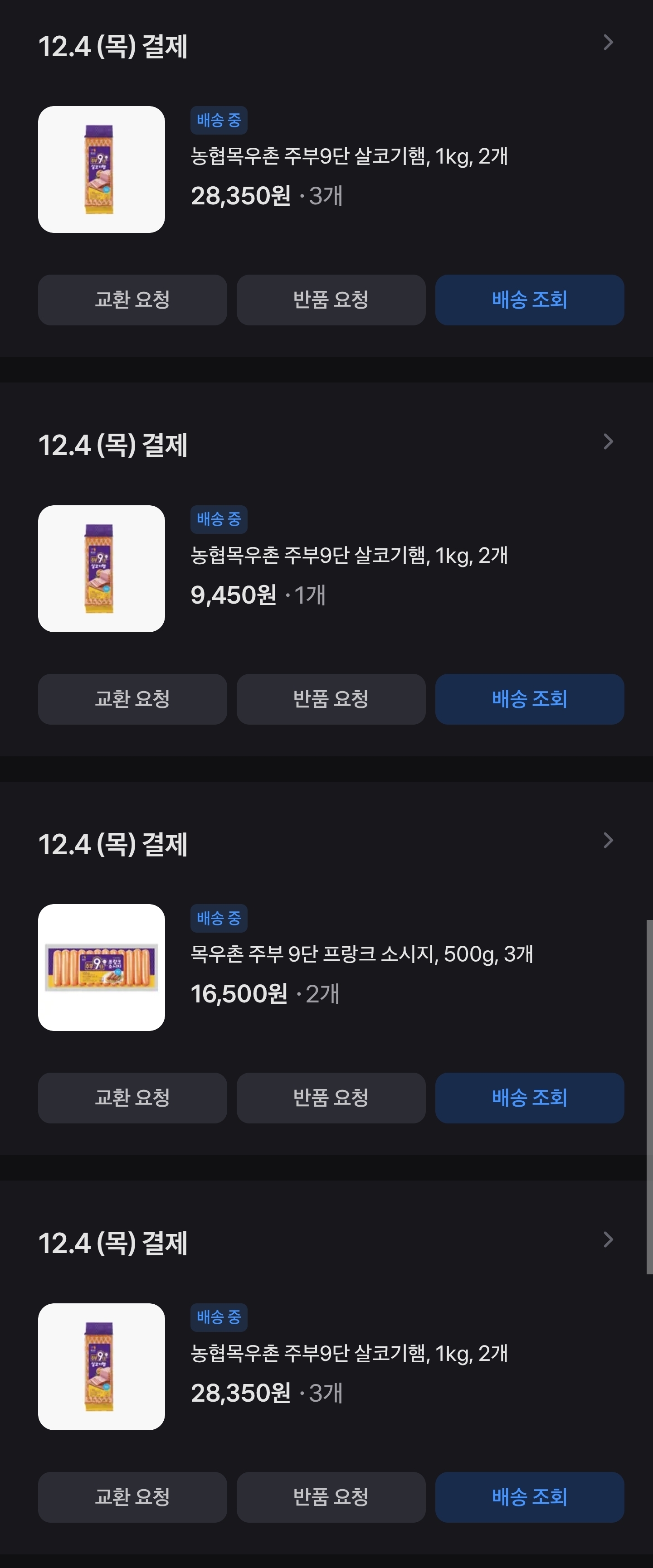Check 배송 조회 for the 프랑크 소시지 order
This screenshot has height=1568, width=653.
pos(529,1098)
